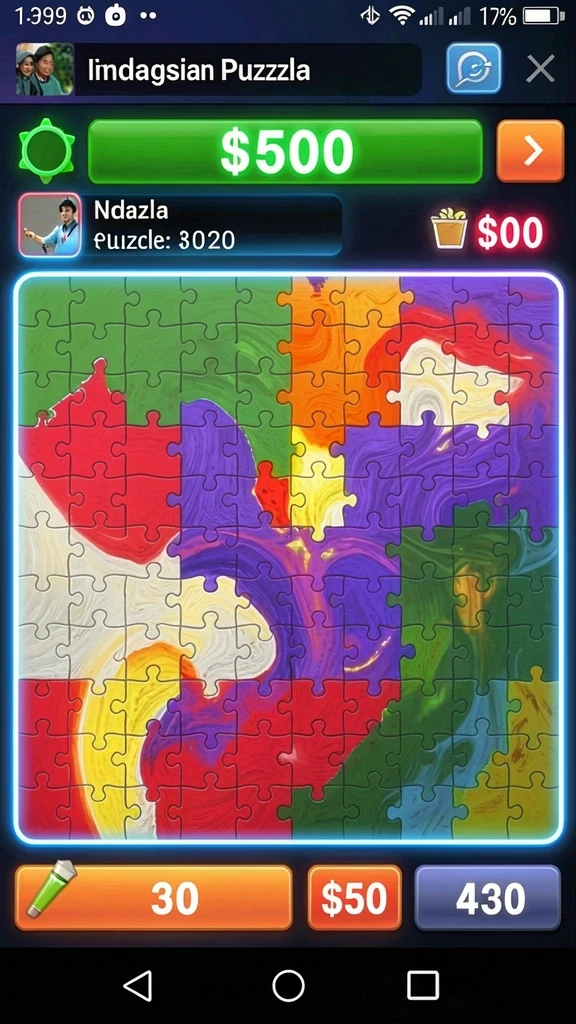The height and width of the screenshot is (1024, 576).
Task: Open the green gear badge icon
Action: pyautogui.click(x=46, y=151)
